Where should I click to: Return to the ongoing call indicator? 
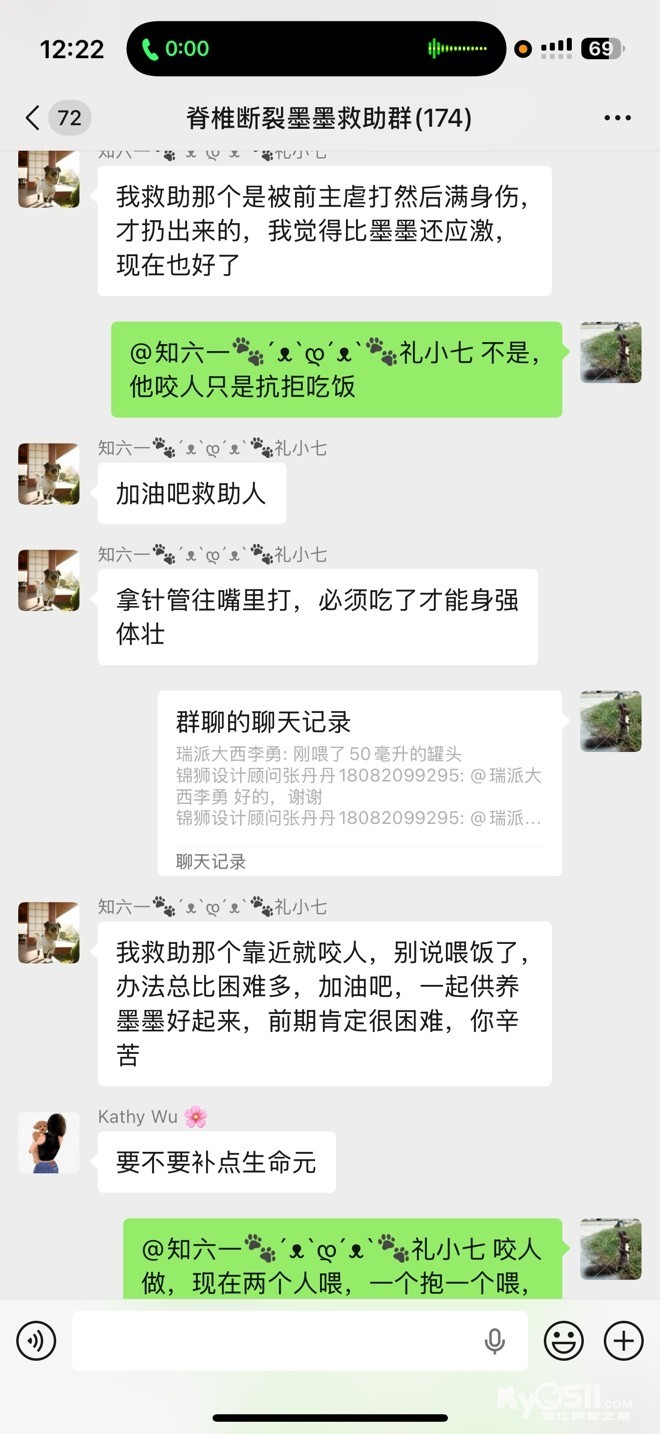tap(175, 48)
